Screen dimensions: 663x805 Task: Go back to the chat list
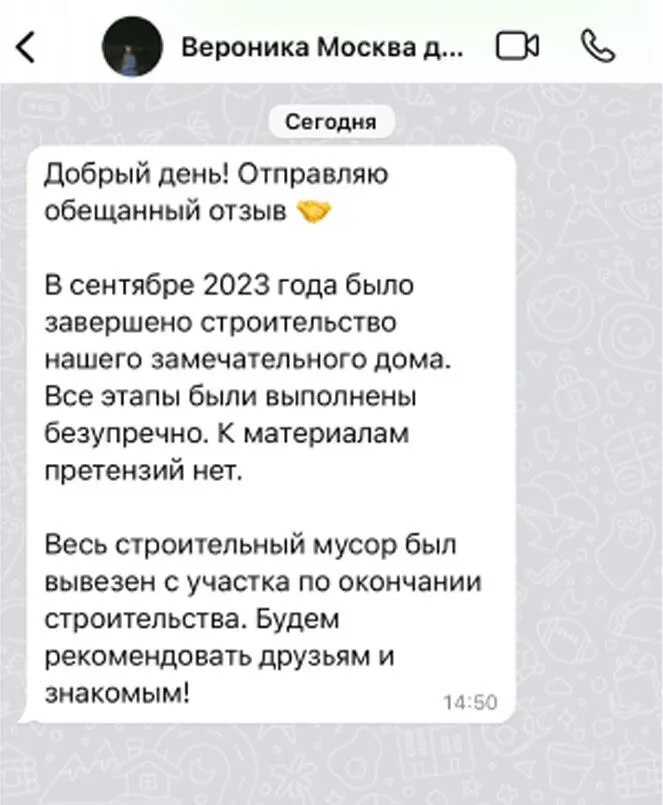27,47
